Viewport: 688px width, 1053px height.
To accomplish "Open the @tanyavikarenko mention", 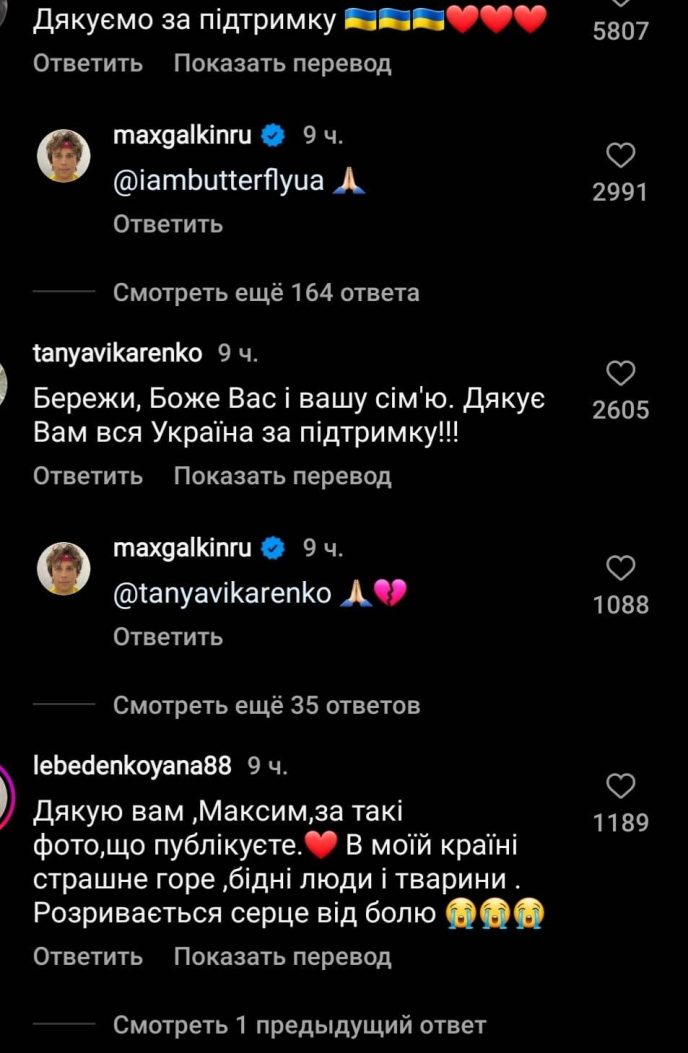I will pos(222,593).
